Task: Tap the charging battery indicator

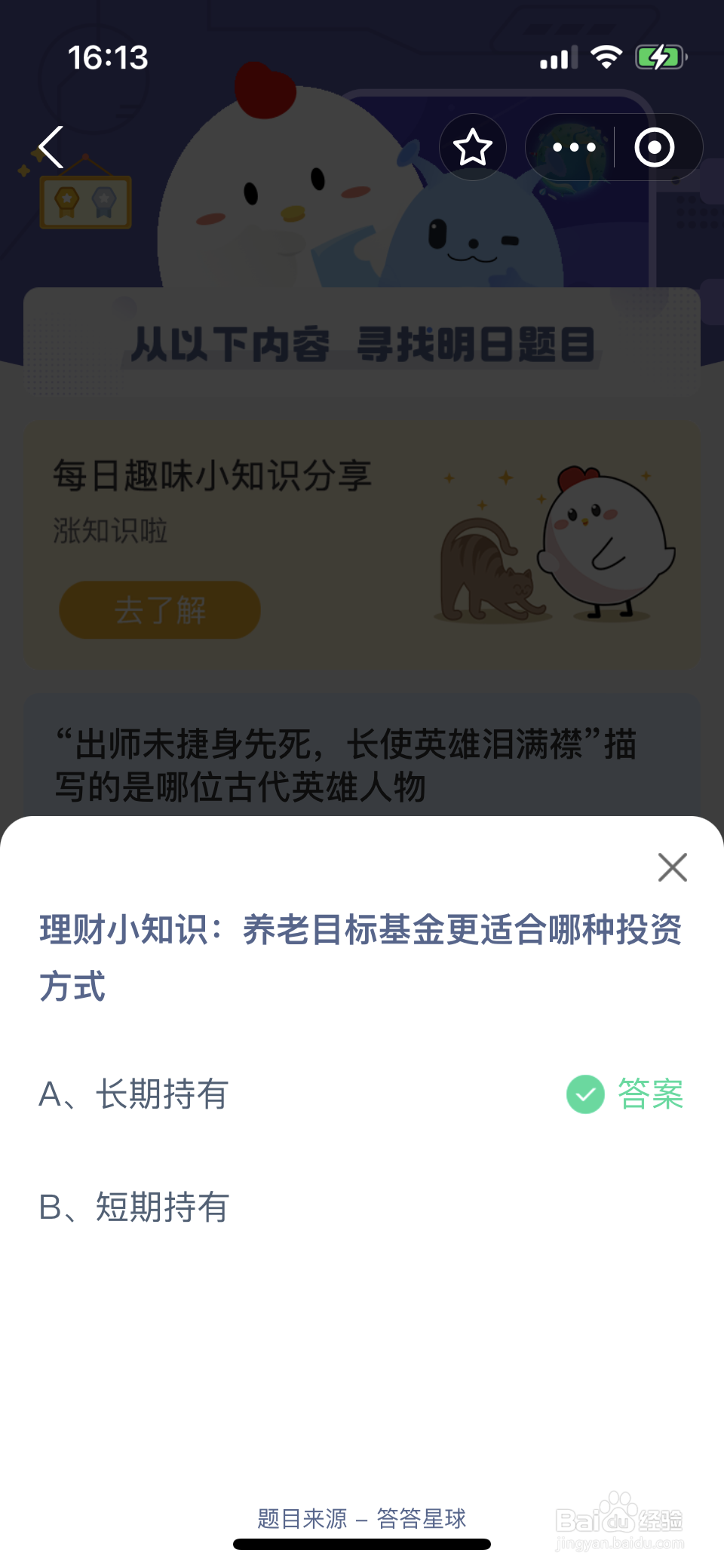Action: coord(659,56)
